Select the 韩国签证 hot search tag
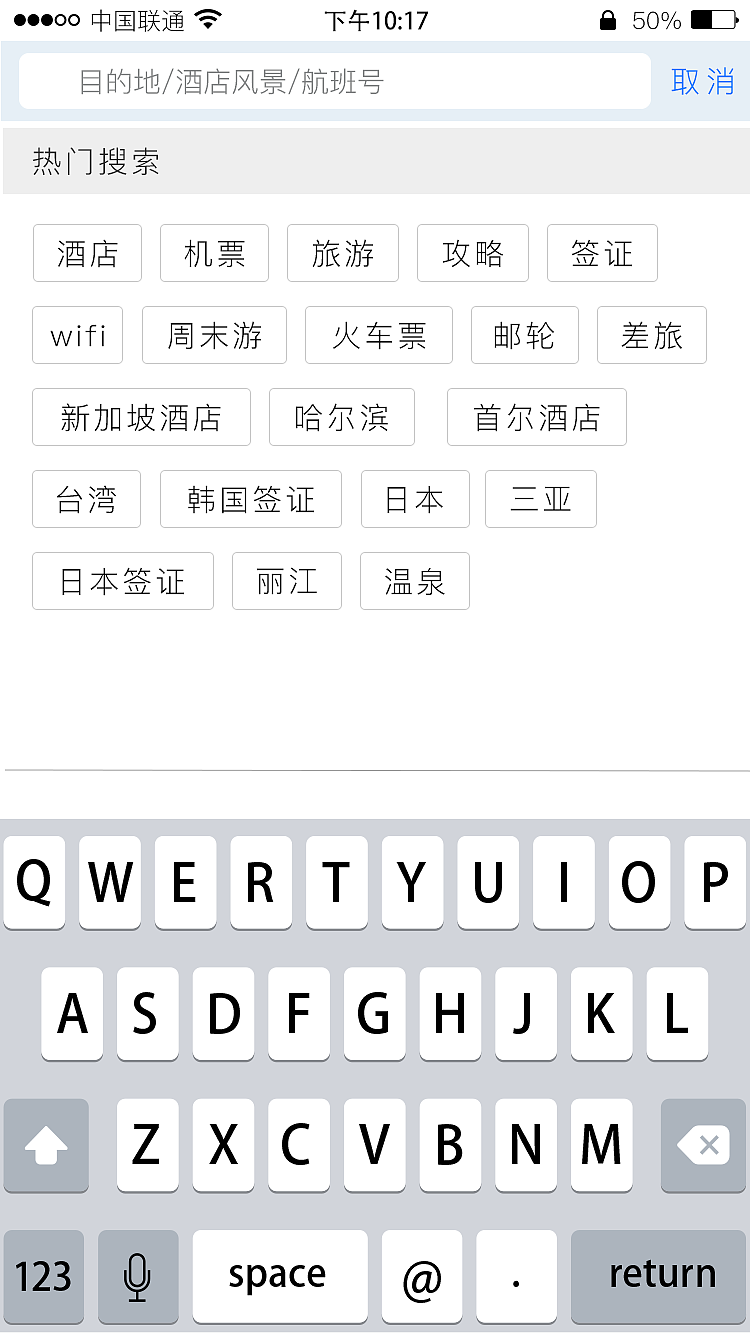The image size is (750, 1334). point(250,499)
